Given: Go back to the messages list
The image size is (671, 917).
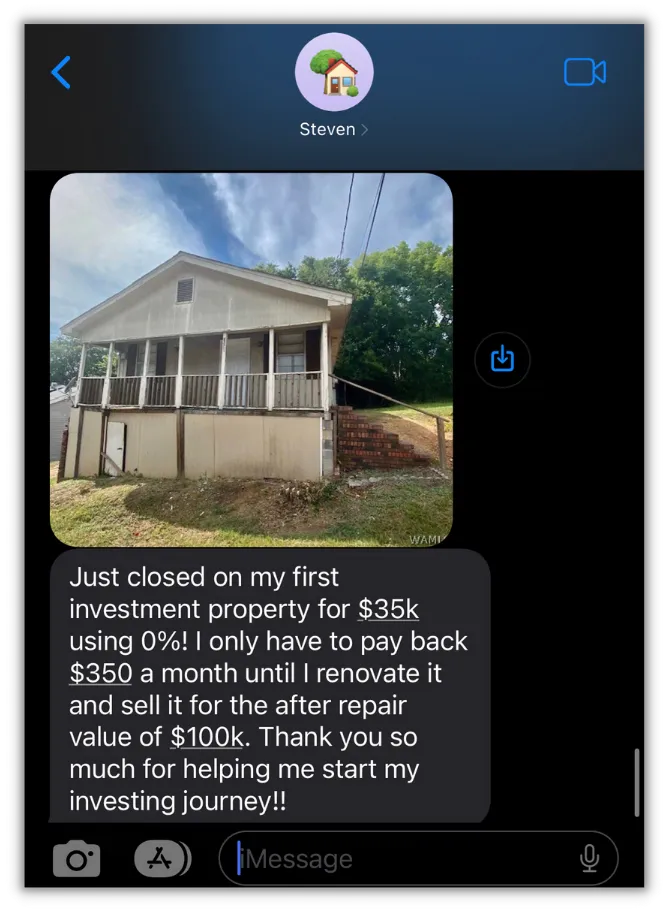Looking at the screenshot, I should 61,72.
